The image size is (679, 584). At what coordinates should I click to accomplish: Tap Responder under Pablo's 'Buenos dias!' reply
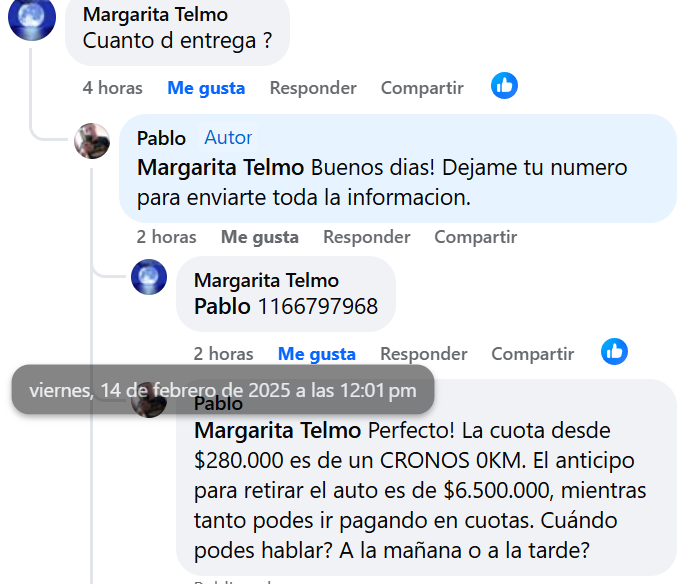(366, 237)
